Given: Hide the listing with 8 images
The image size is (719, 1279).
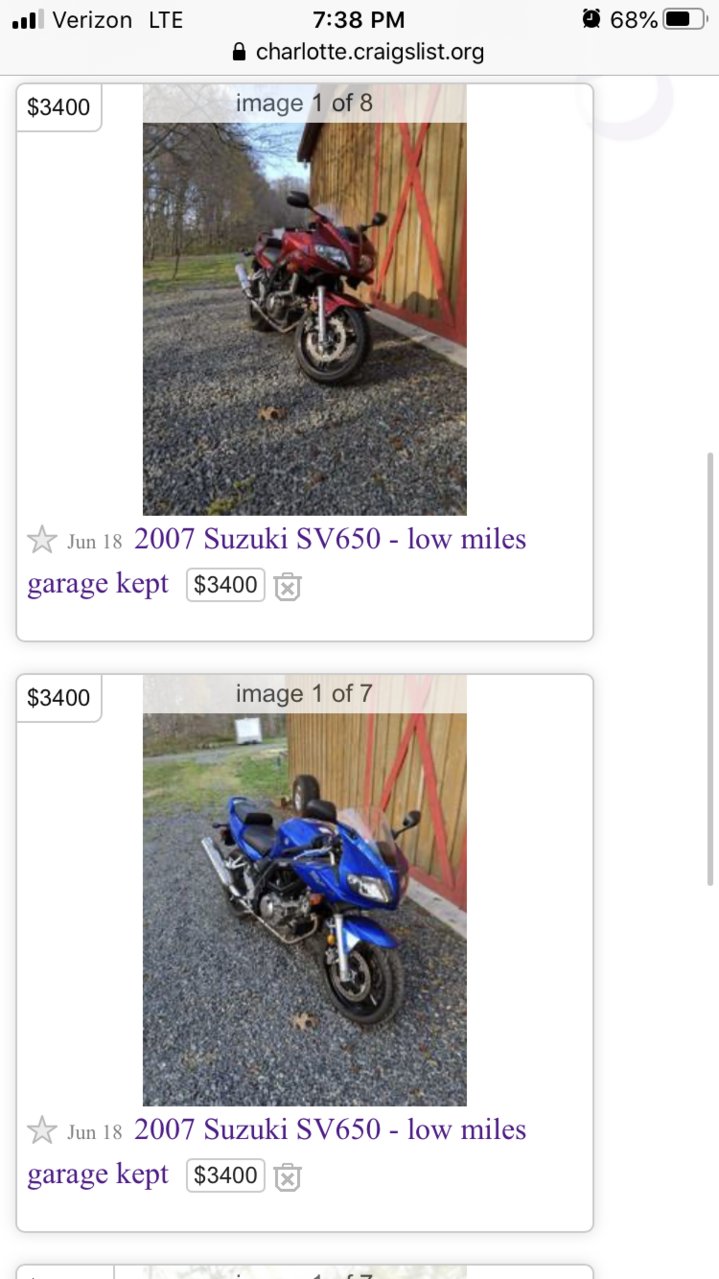Looking at the screenshot, I should click(x=287, y=586).
